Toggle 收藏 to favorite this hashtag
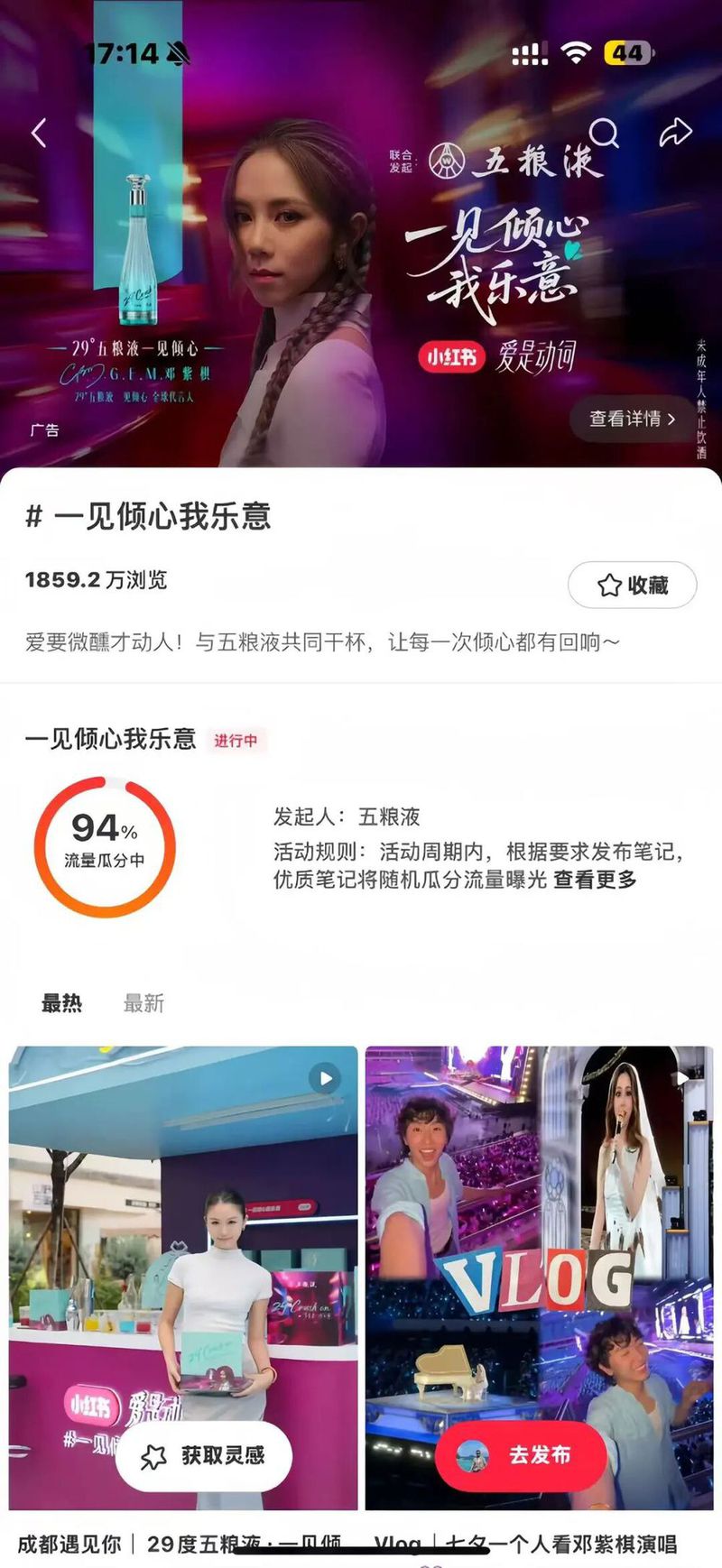 pyautogui.click(x=632, y=585)
